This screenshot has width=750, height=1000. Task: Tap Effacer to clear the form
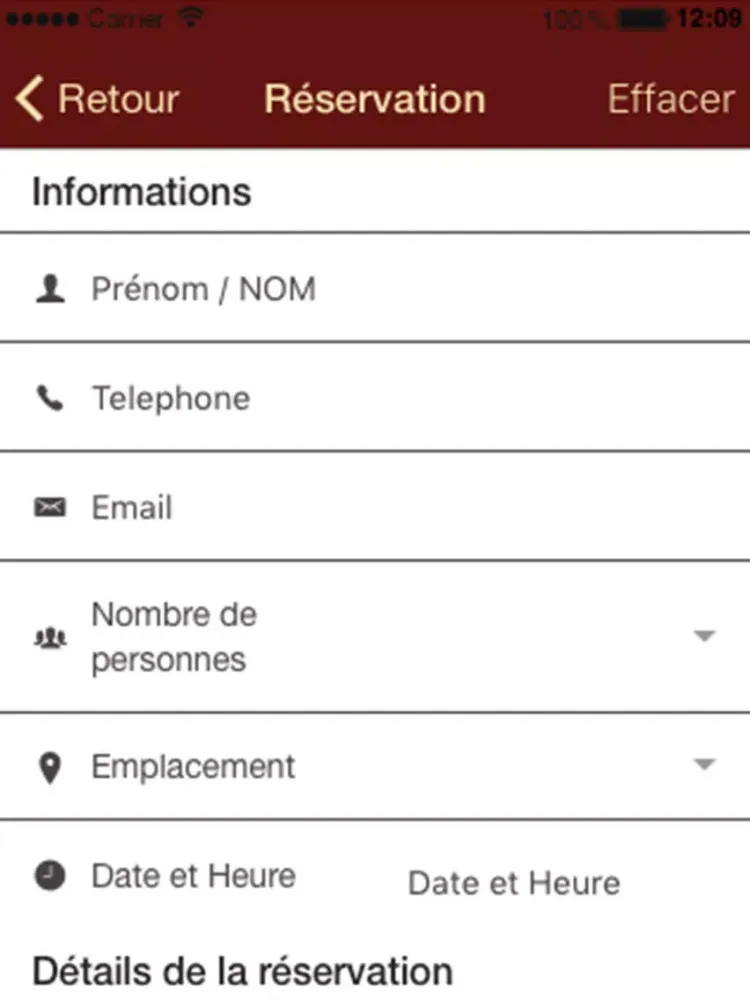click(670, 99)
